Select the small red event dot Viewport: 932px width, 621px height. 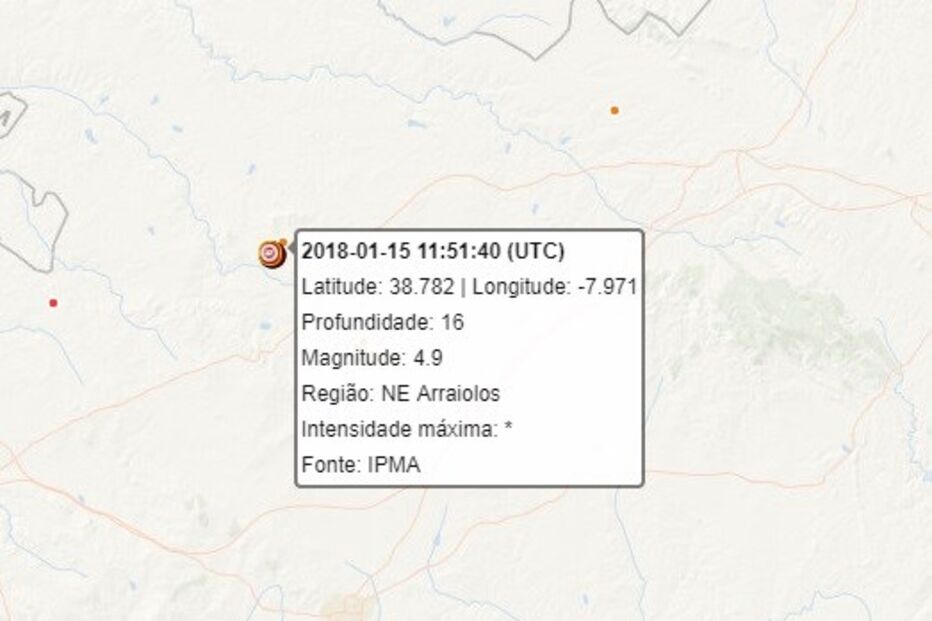click(x=53, y=302)
